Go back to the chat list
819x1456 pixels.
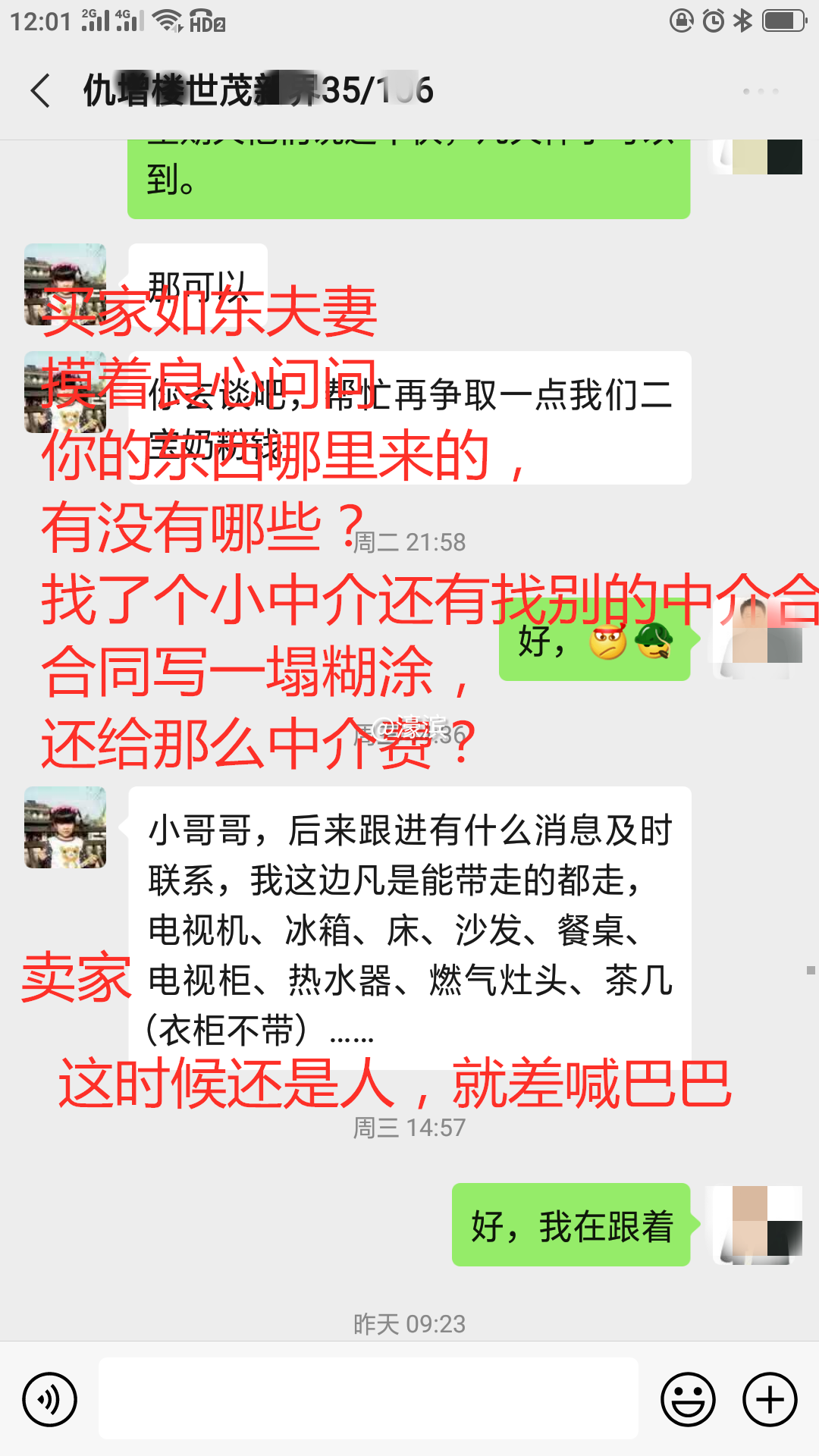point(41,91)
